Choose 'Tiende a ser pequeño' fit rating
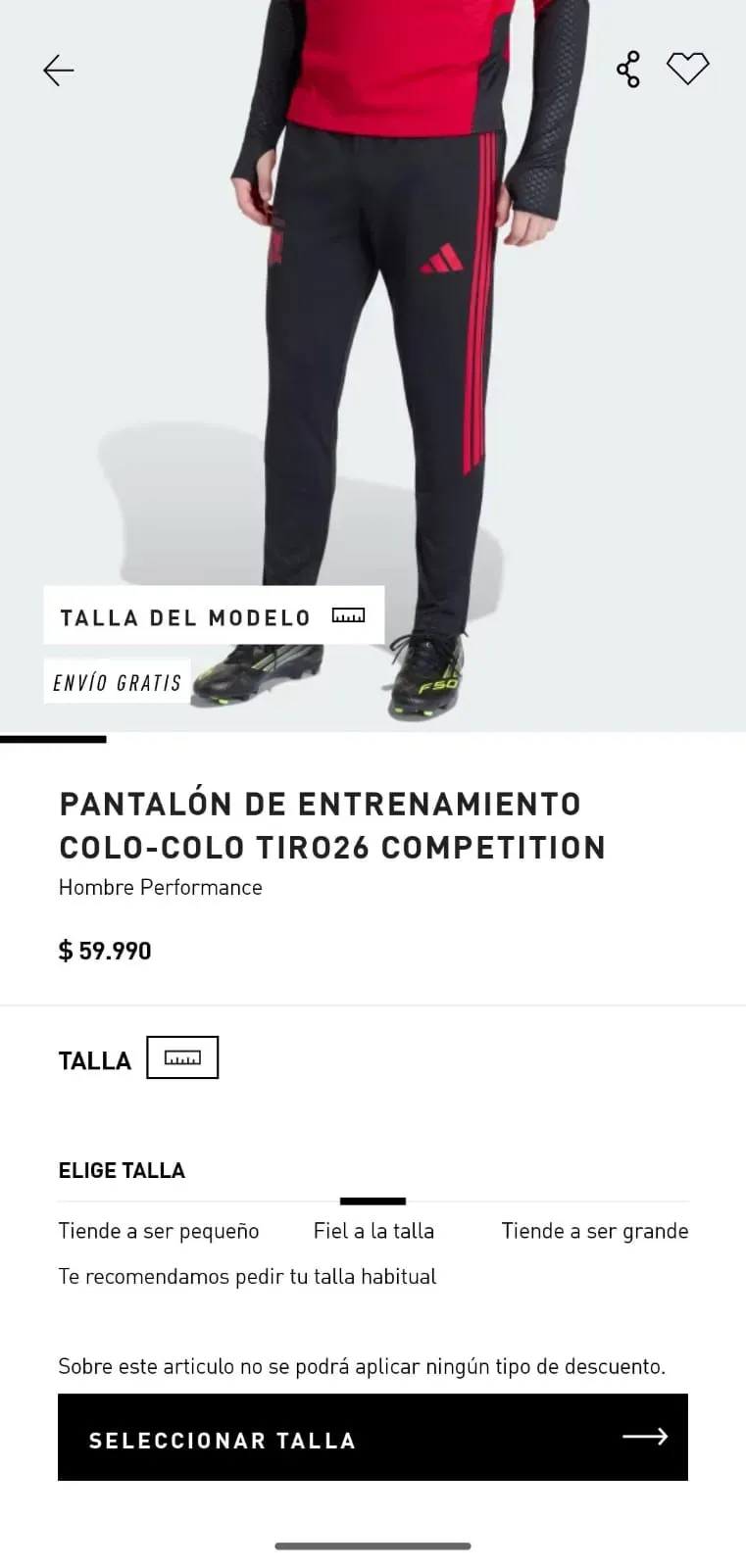Viewport: 746px width, 1568px height. pos(159,1230)
